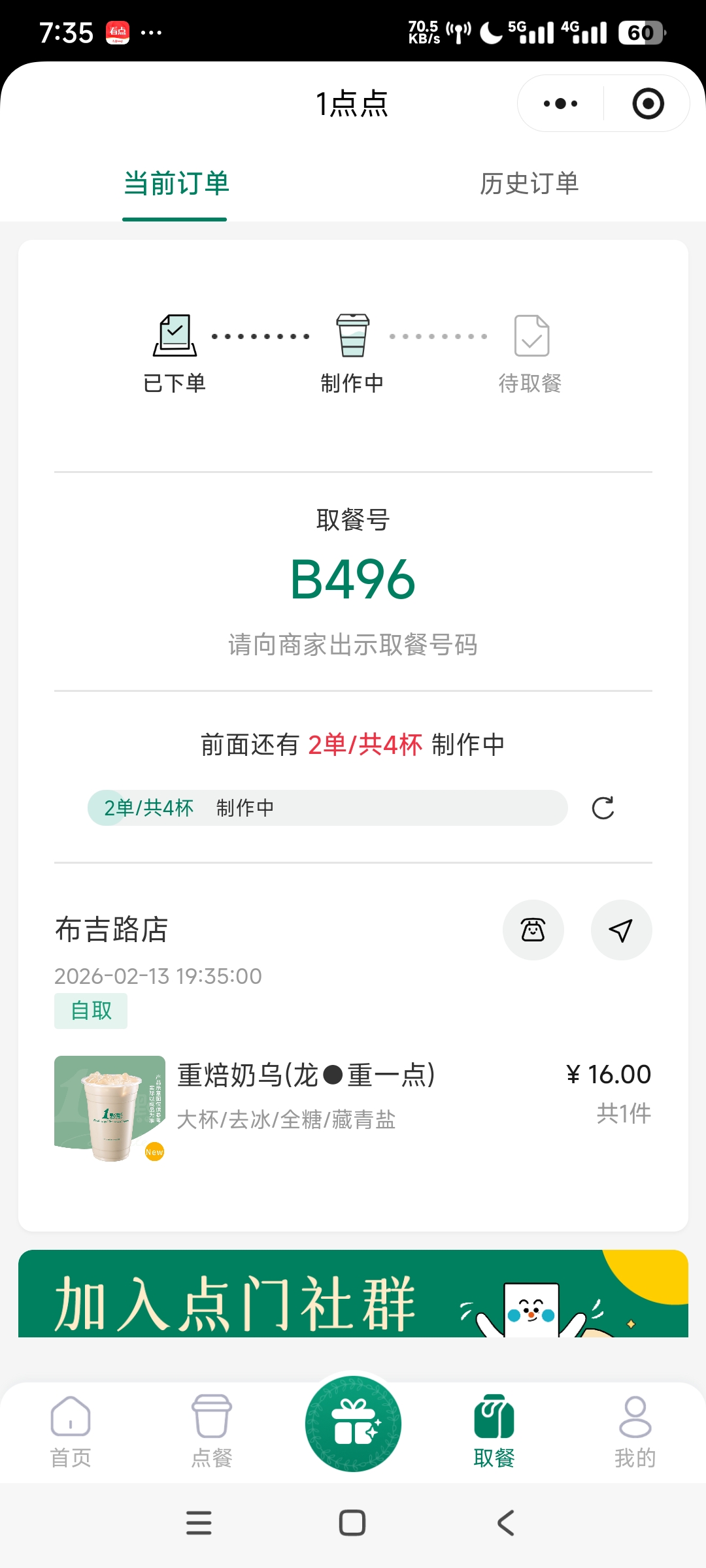This screenshot has width=706, height=1568.
Task: Navigate to the 布吉路店 location
Action: point(621,930)
